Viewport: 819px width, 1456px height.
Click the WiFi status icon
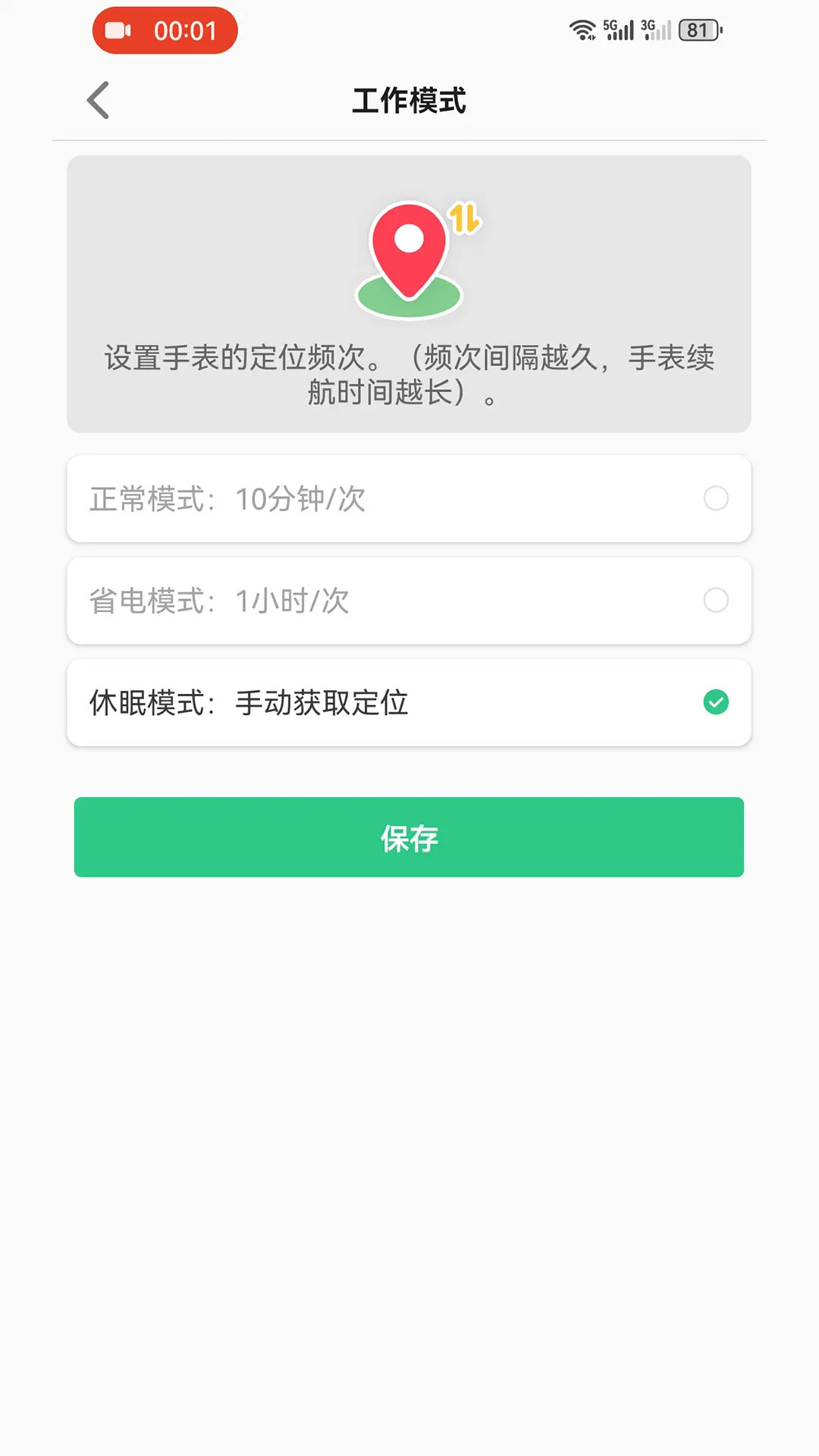click(582, 29)
